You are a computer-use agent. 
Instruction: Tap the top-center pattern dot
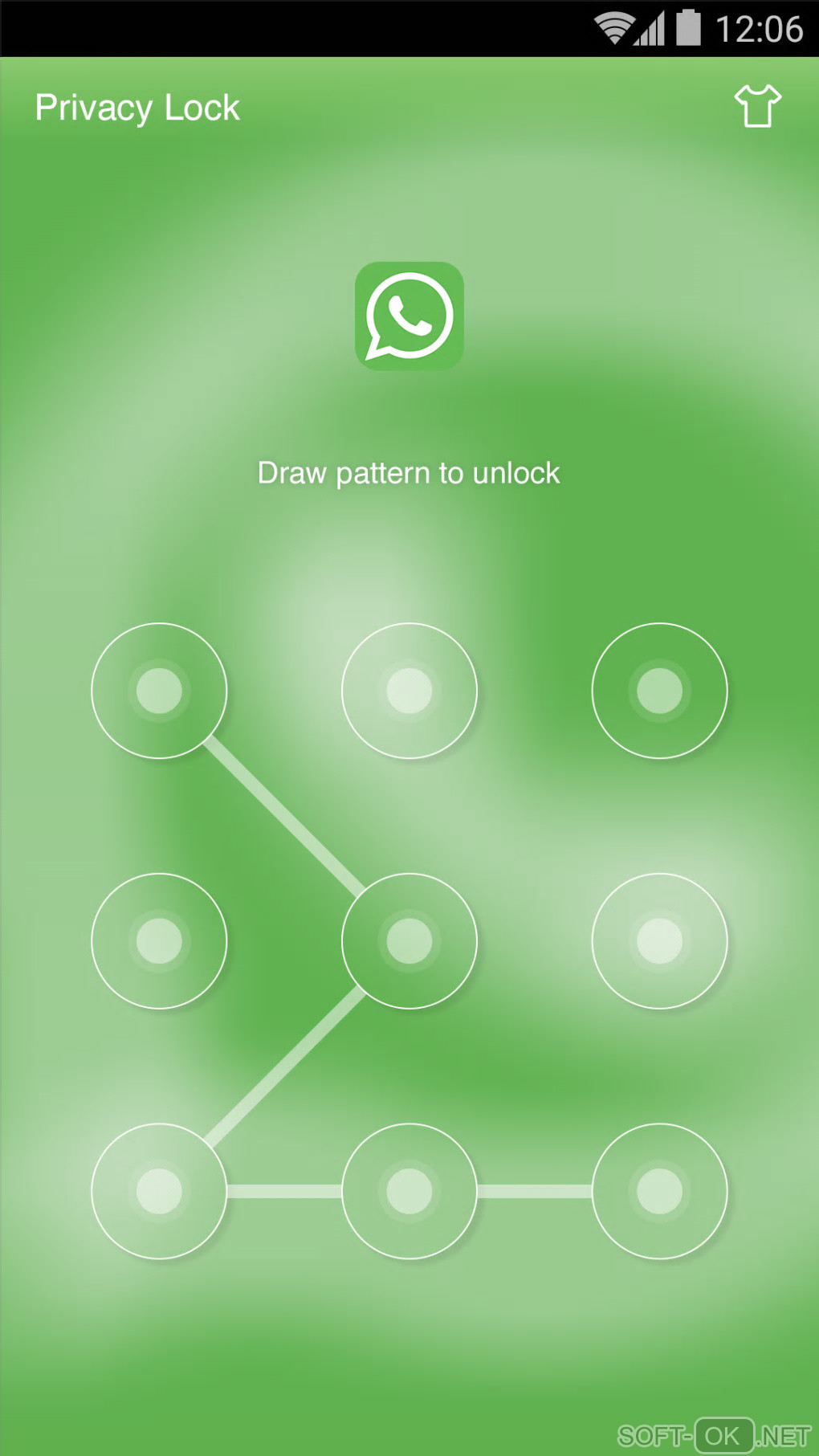tap(409, 691)
